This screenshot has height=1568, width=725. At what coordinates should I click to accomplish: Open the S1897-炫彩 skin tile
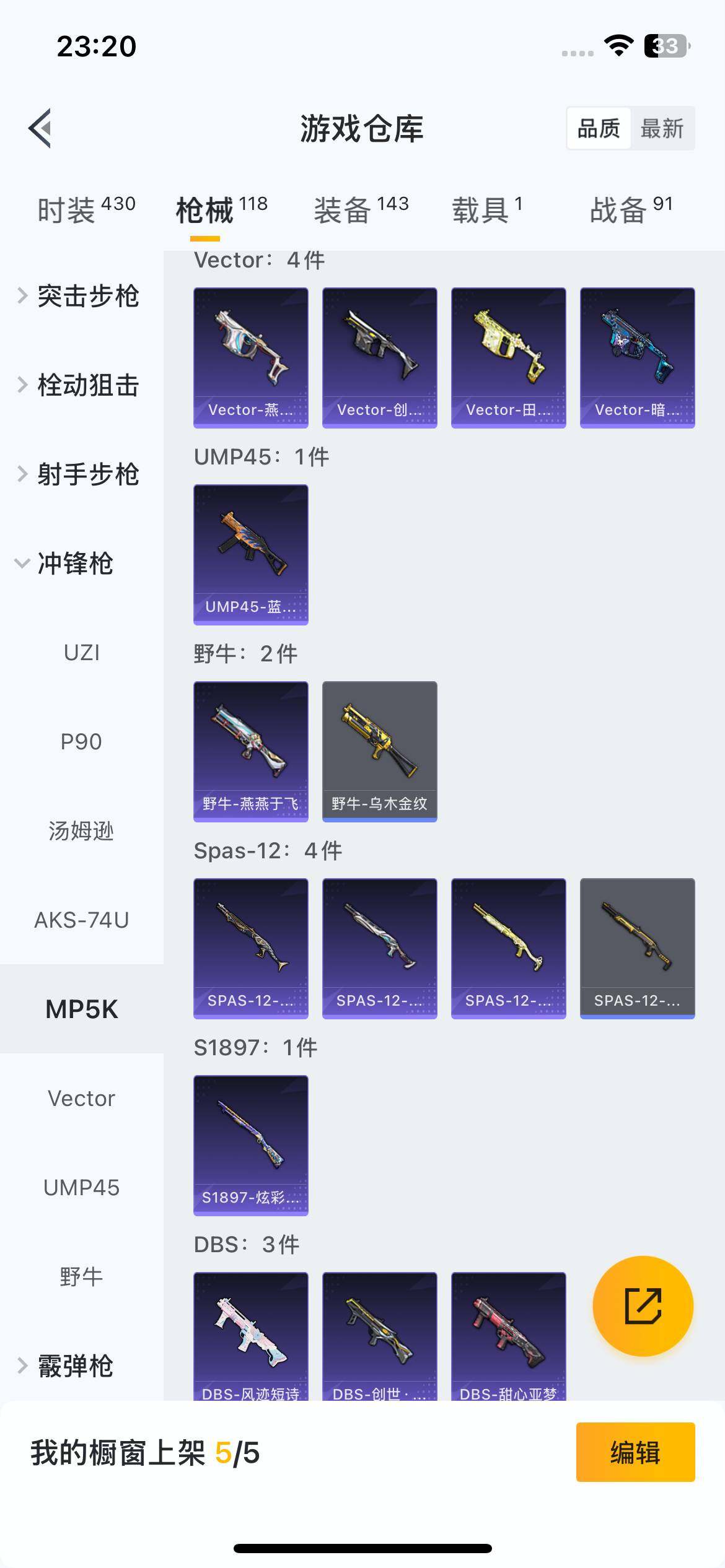pyautogui.click(x=251, y=1145)
